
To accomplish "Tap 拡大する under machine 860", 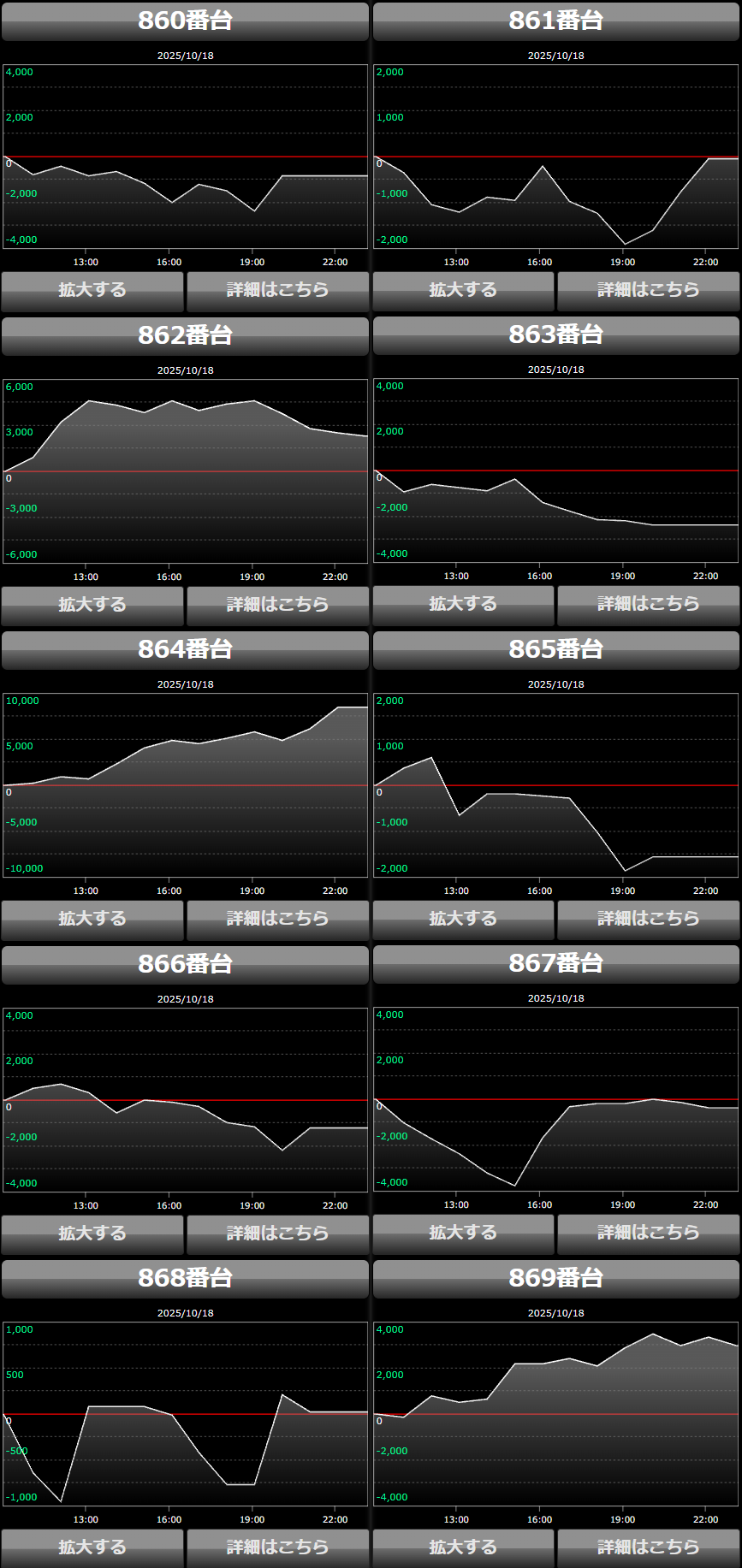I will [x=92, y=291].
